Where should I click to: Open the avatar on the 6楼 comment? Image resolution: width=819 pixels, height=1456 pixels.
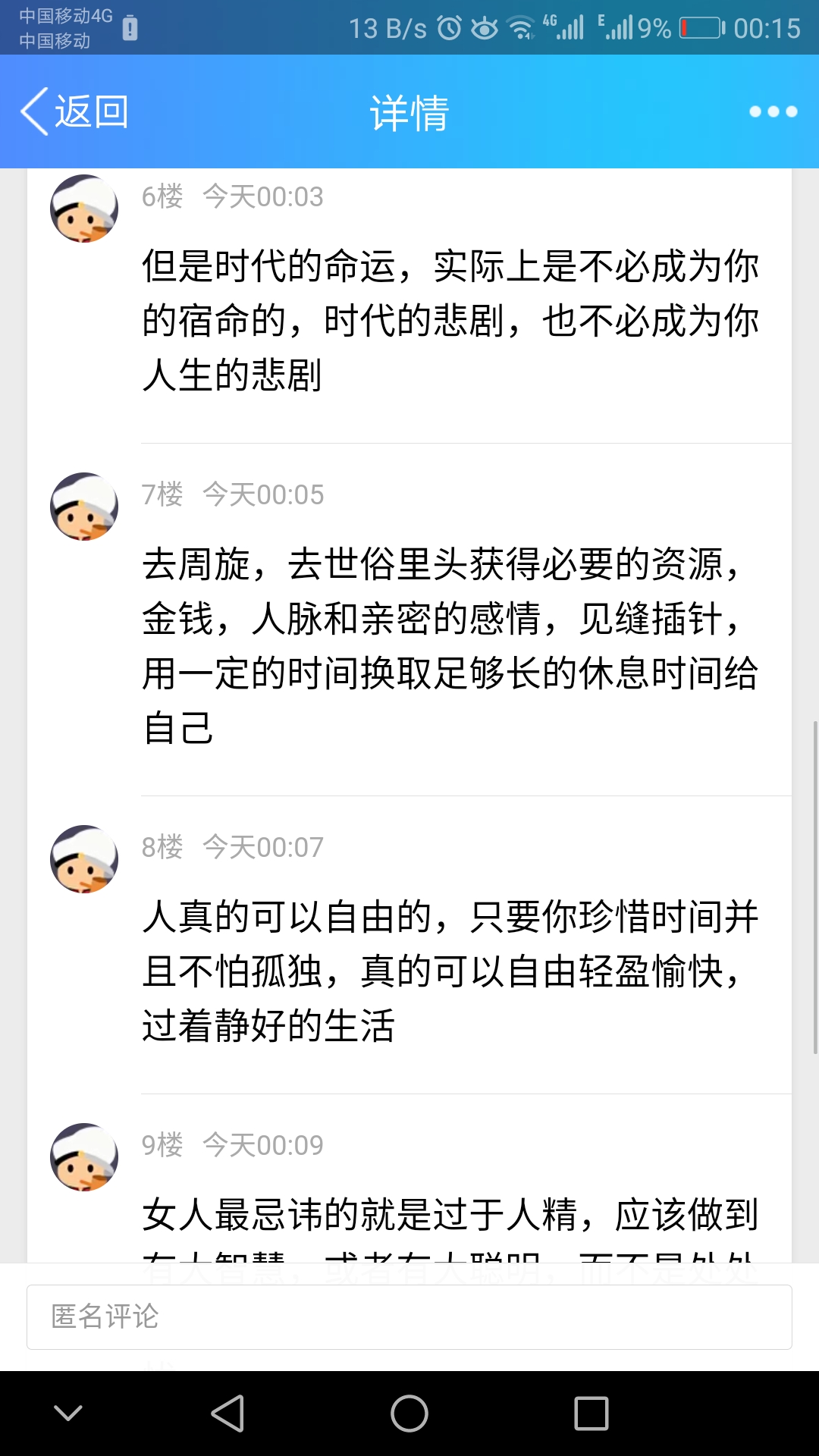point(84,209)
